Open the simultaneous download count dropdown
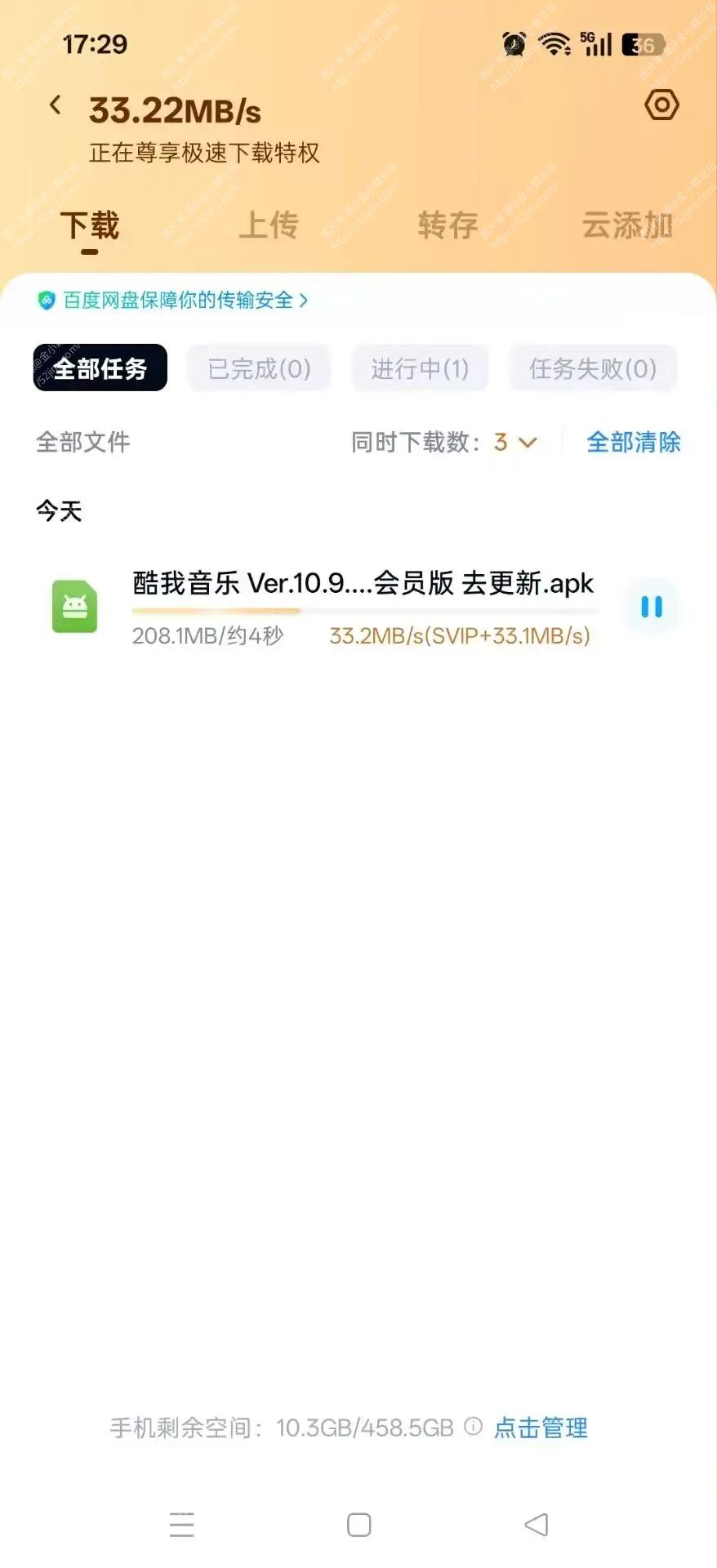Screen dimensions: 717x1568 (514, 443)
